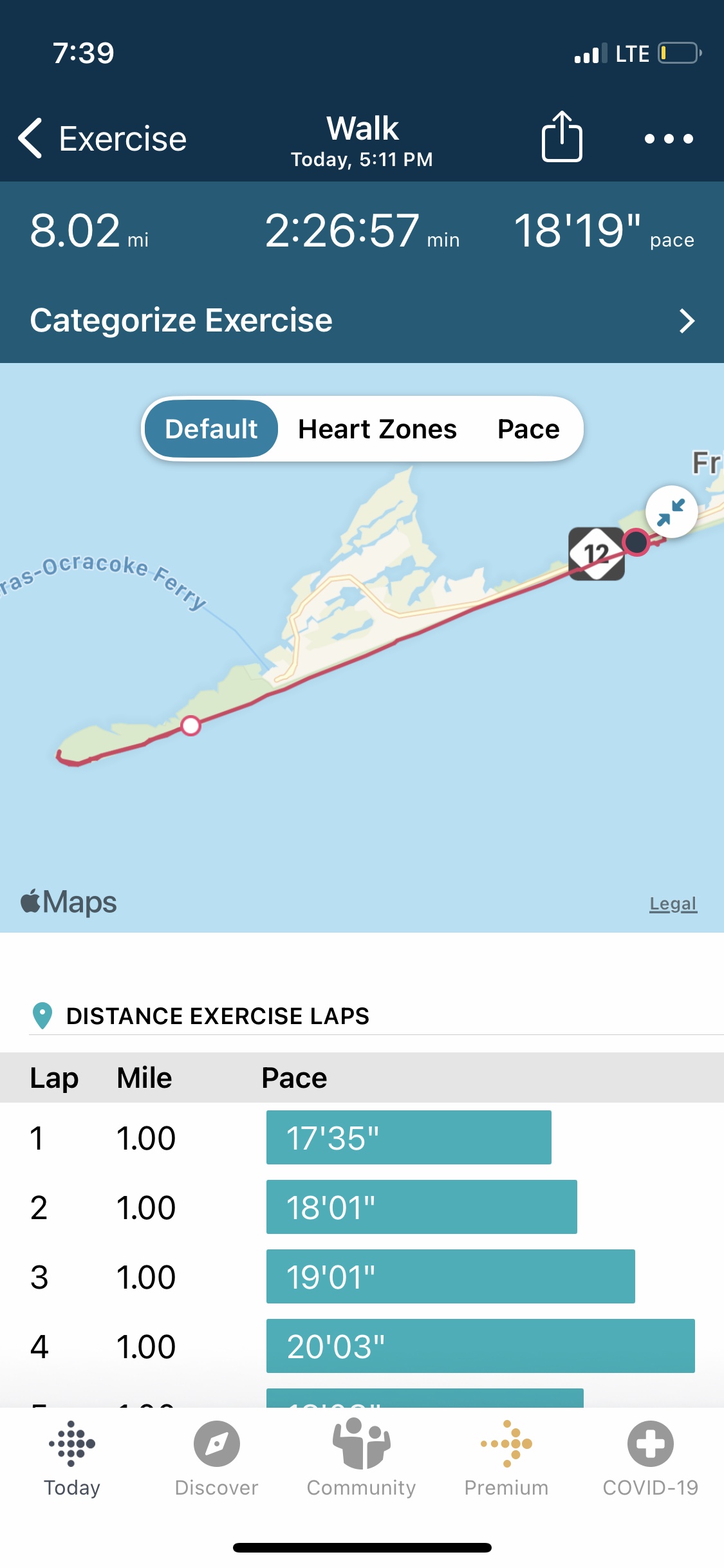Open the three-dot overflow menu

[669, 138]
